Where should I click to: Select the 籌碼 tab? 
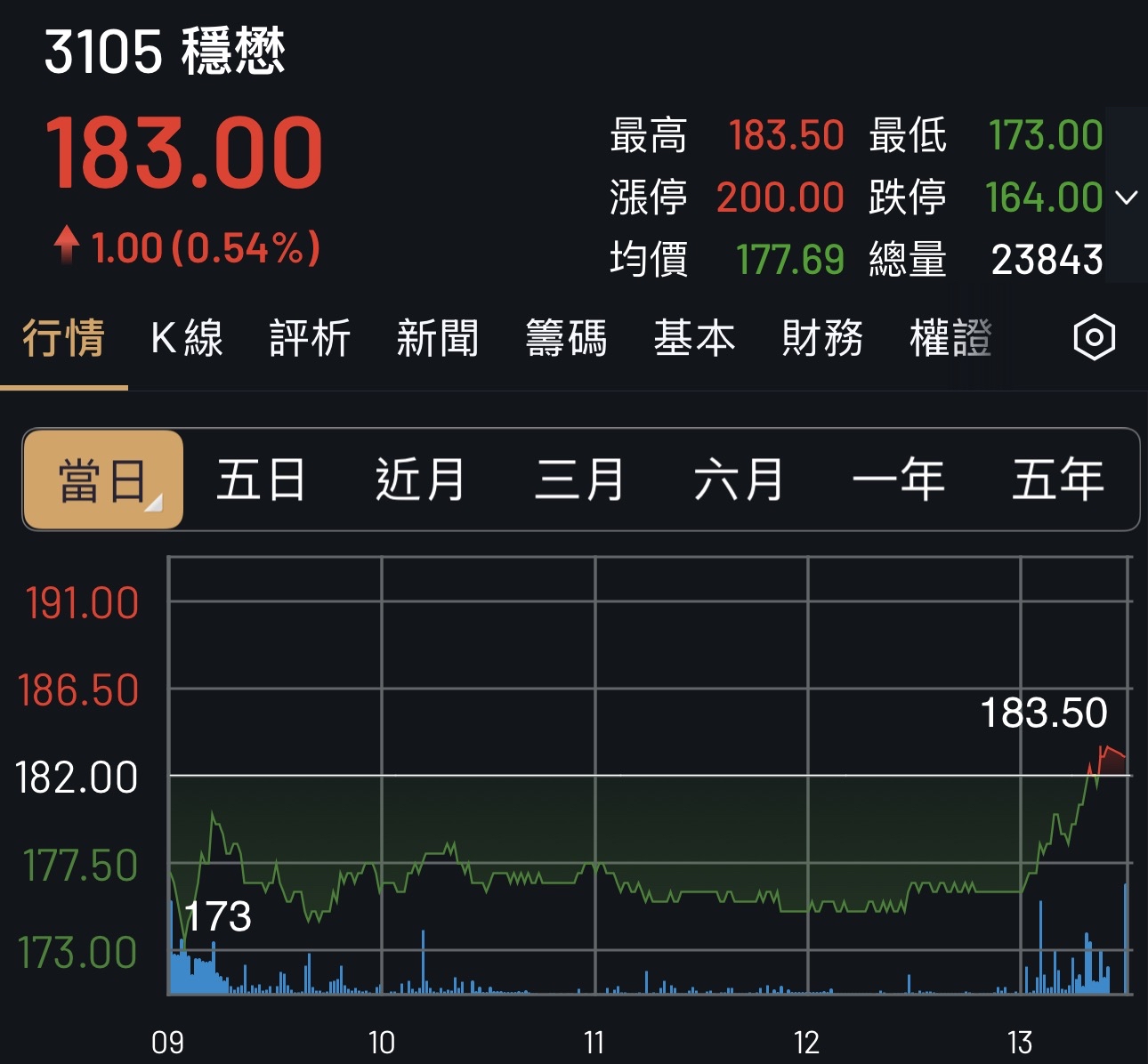pyautogui.click(x=566, y=338)
